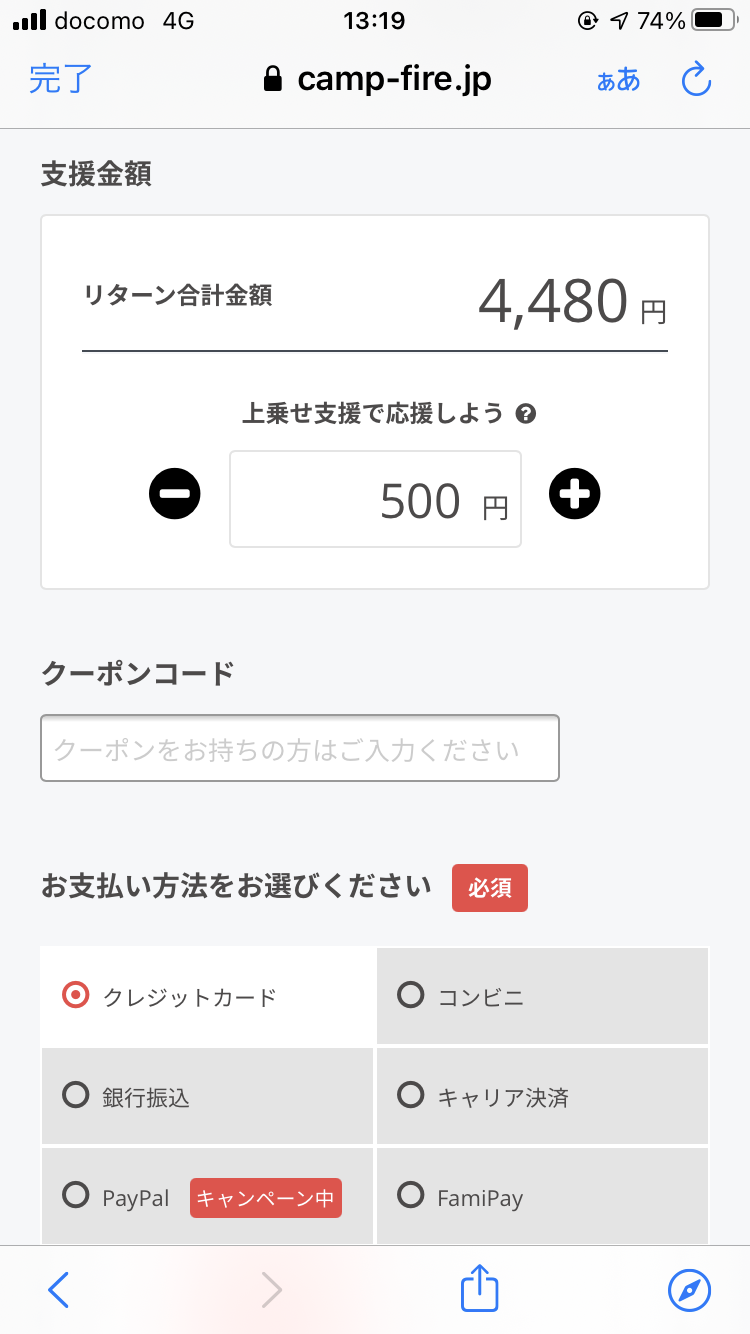Edit the 500 円 extra support field

[x=375, y=499]
